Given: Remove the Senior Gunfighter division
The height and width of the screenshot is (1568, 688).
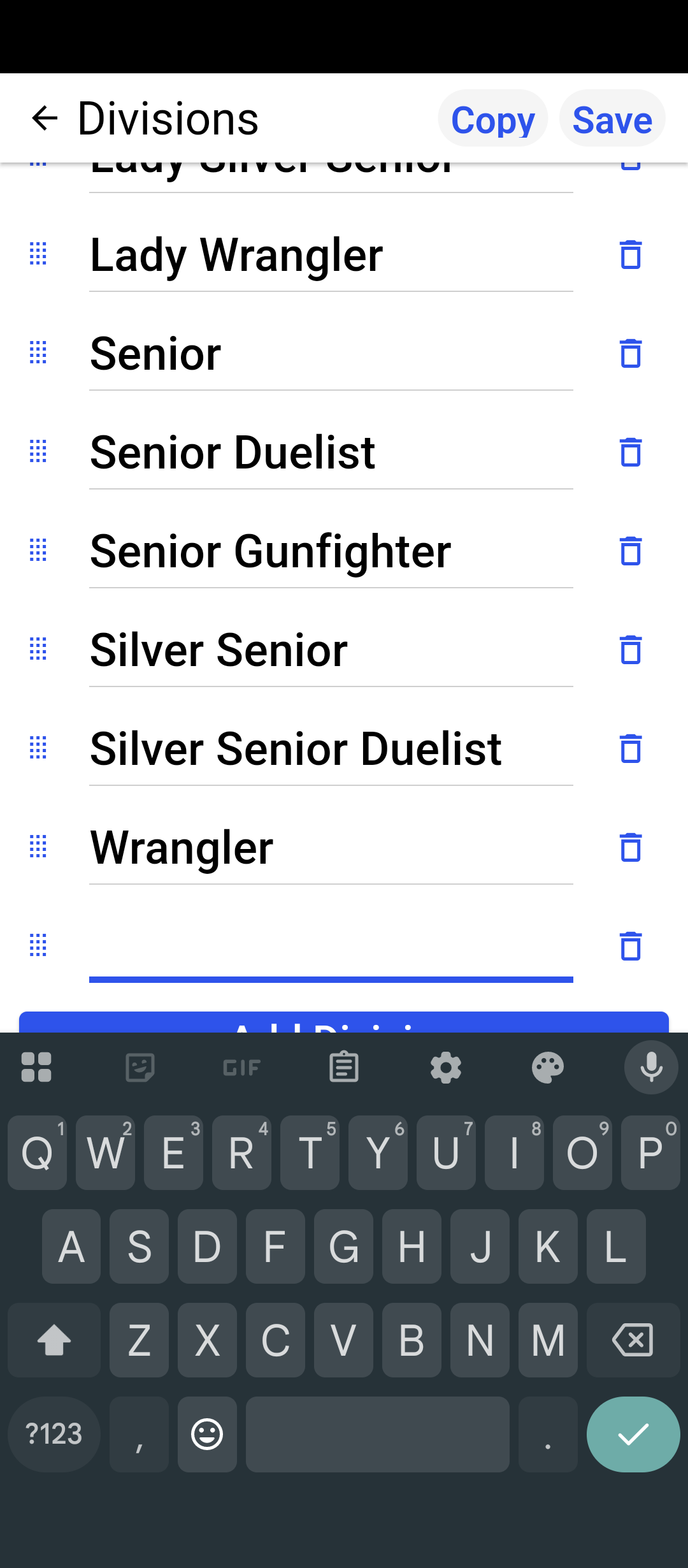Looking at the screenshot, I should tap(630, 551).
